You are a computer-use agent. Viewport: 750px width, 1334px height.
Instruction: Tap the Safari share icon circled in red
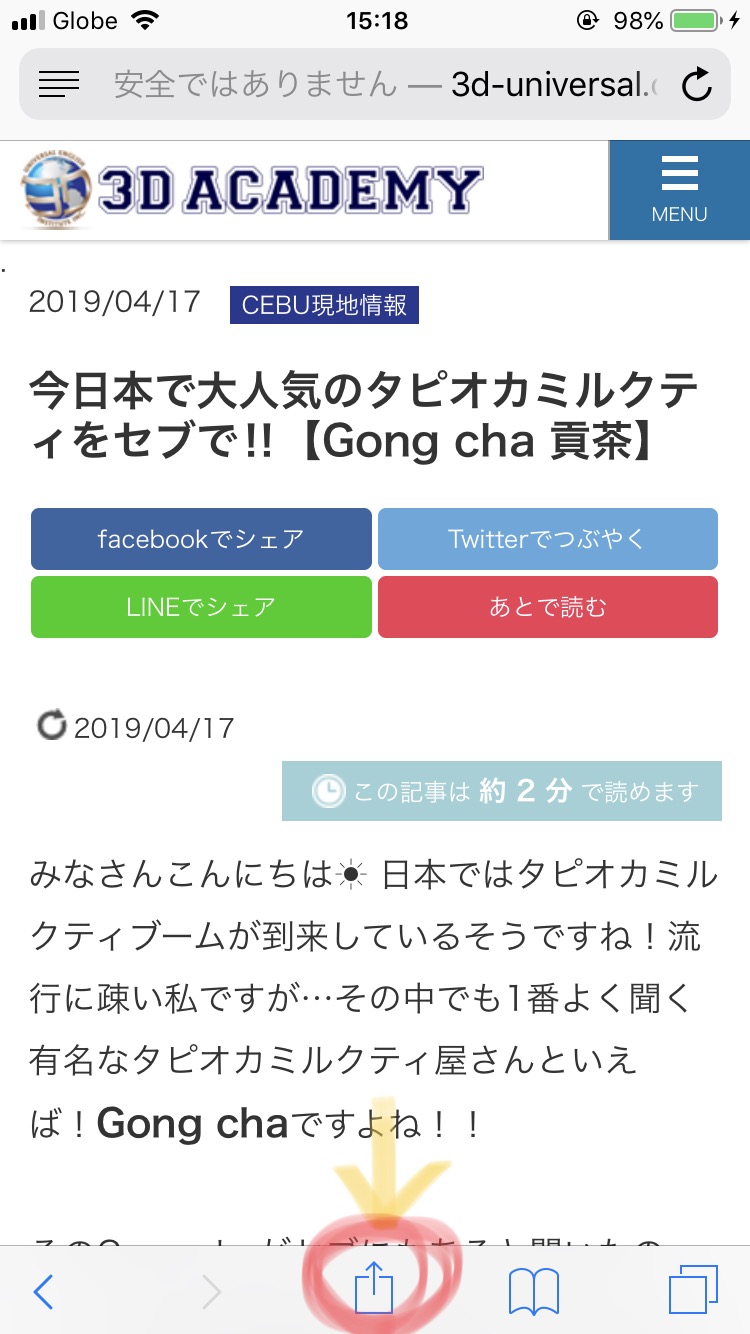click(374, 1291)
